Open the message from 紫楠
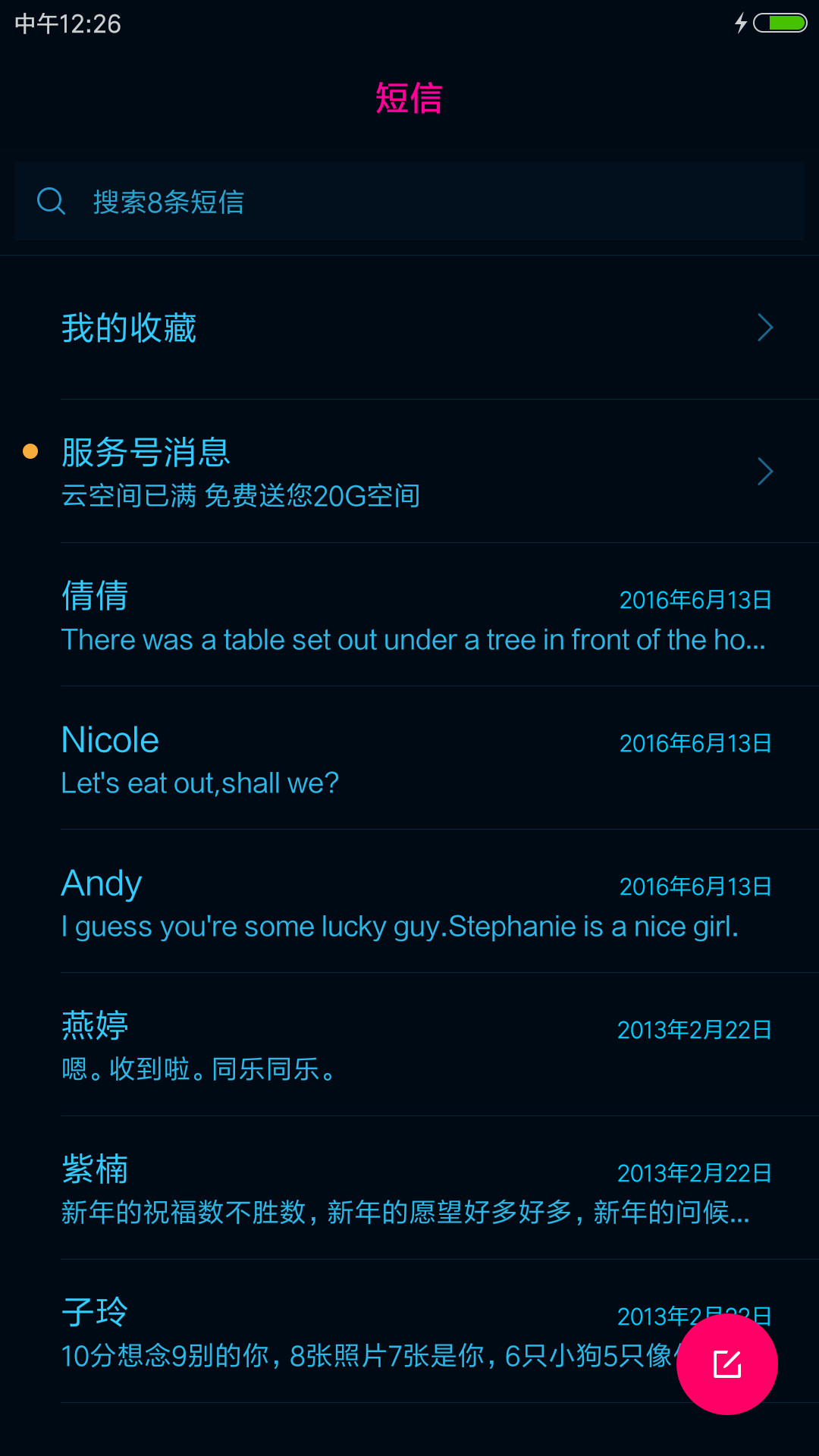The image size is (819, 1456). 409,1188
